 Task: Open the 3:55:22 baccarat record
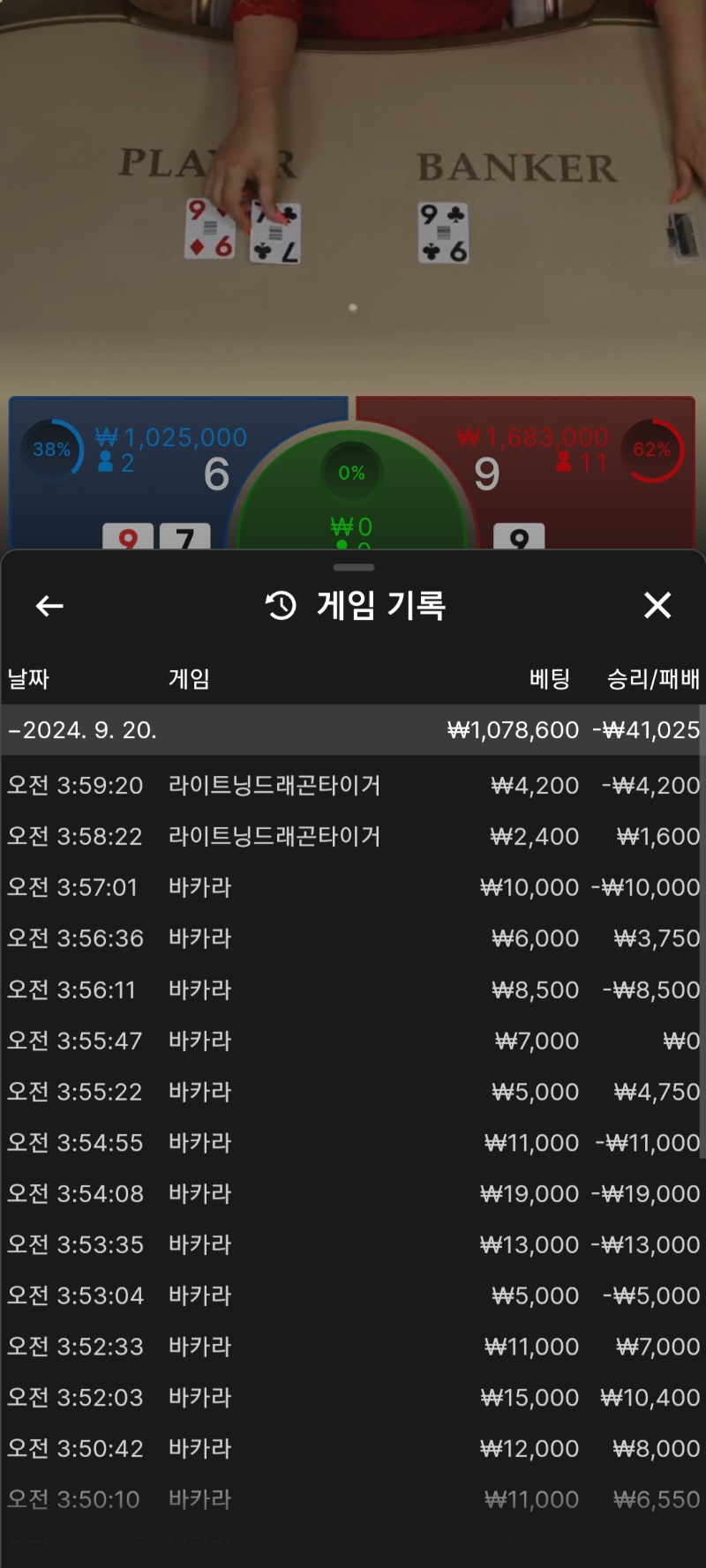(353, 1092)
